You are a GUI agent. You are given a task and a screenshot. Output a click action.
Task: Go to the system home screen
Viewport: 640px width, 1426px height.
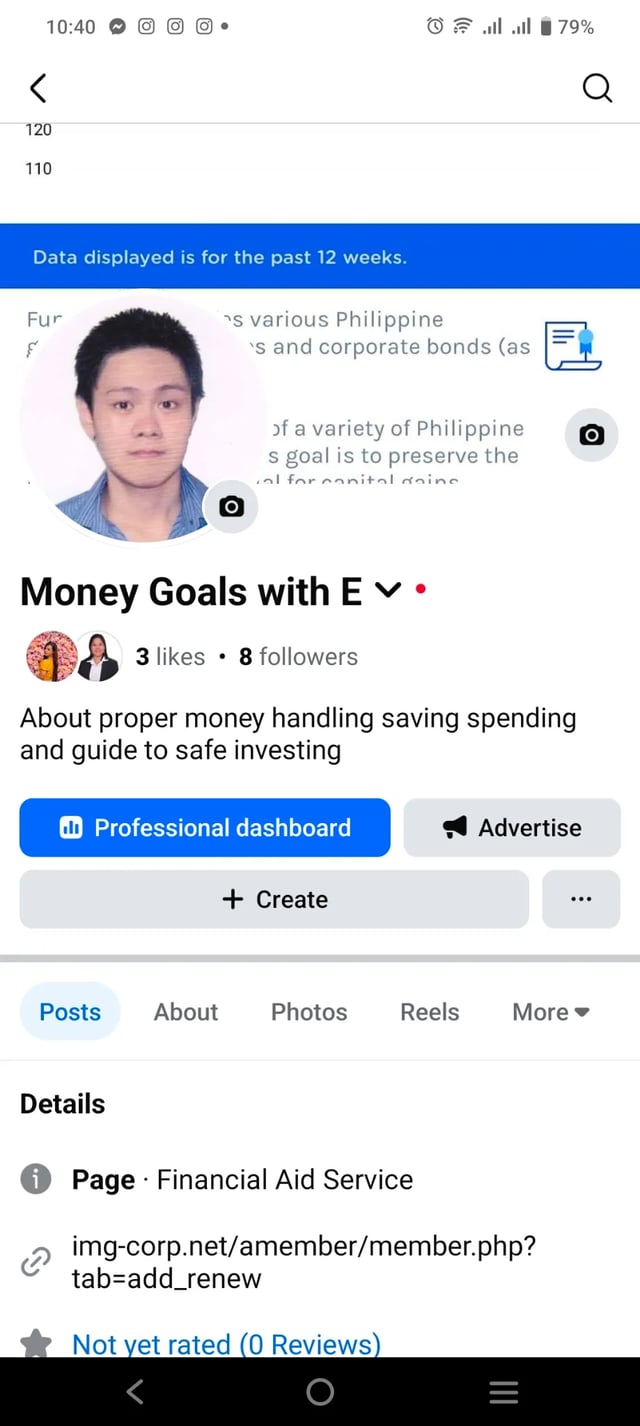[320, 1391]
